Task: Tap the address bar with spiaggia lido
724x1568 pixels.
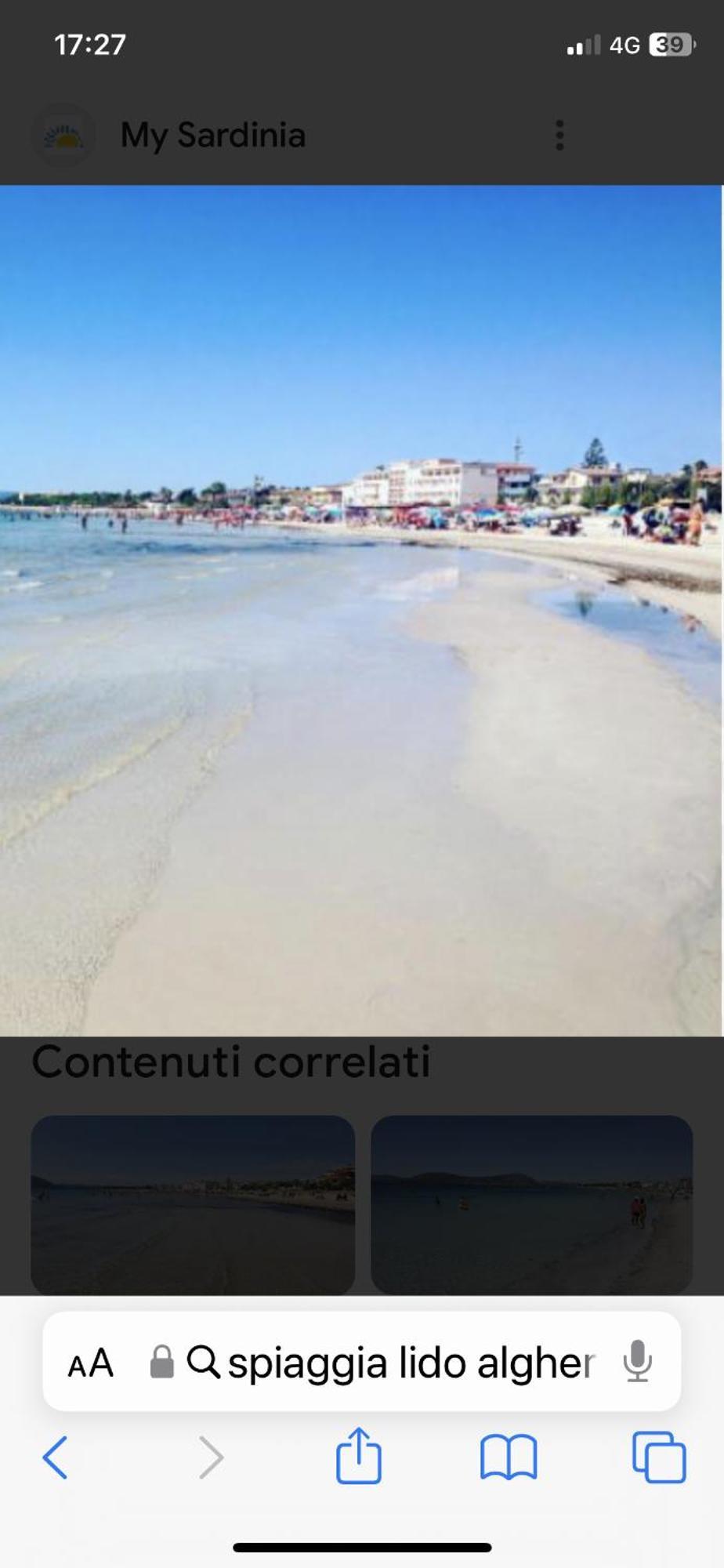Action: click(x=407, y=1363)
